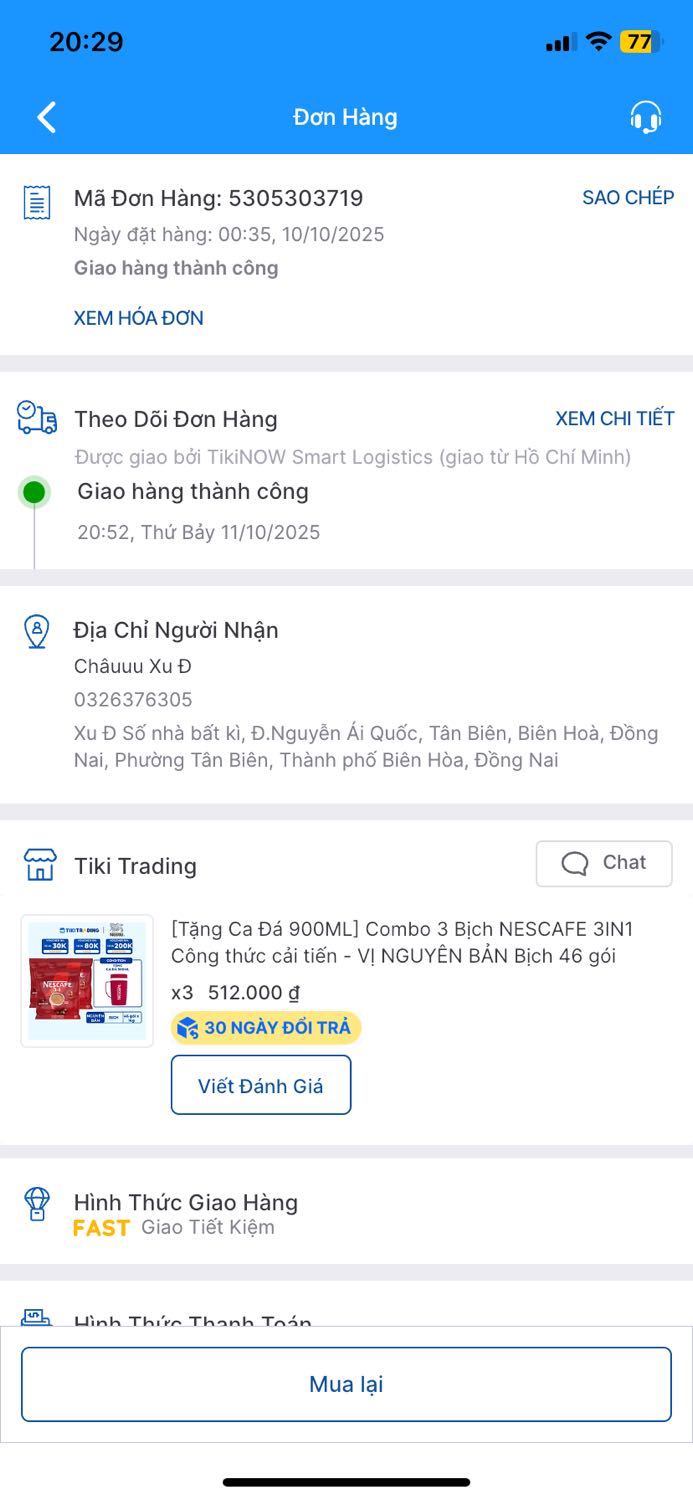Viewport: 693px width, 1500px height.
Task: Copy the order code with SAO CHÉP
Action: [x=628, y=198]
